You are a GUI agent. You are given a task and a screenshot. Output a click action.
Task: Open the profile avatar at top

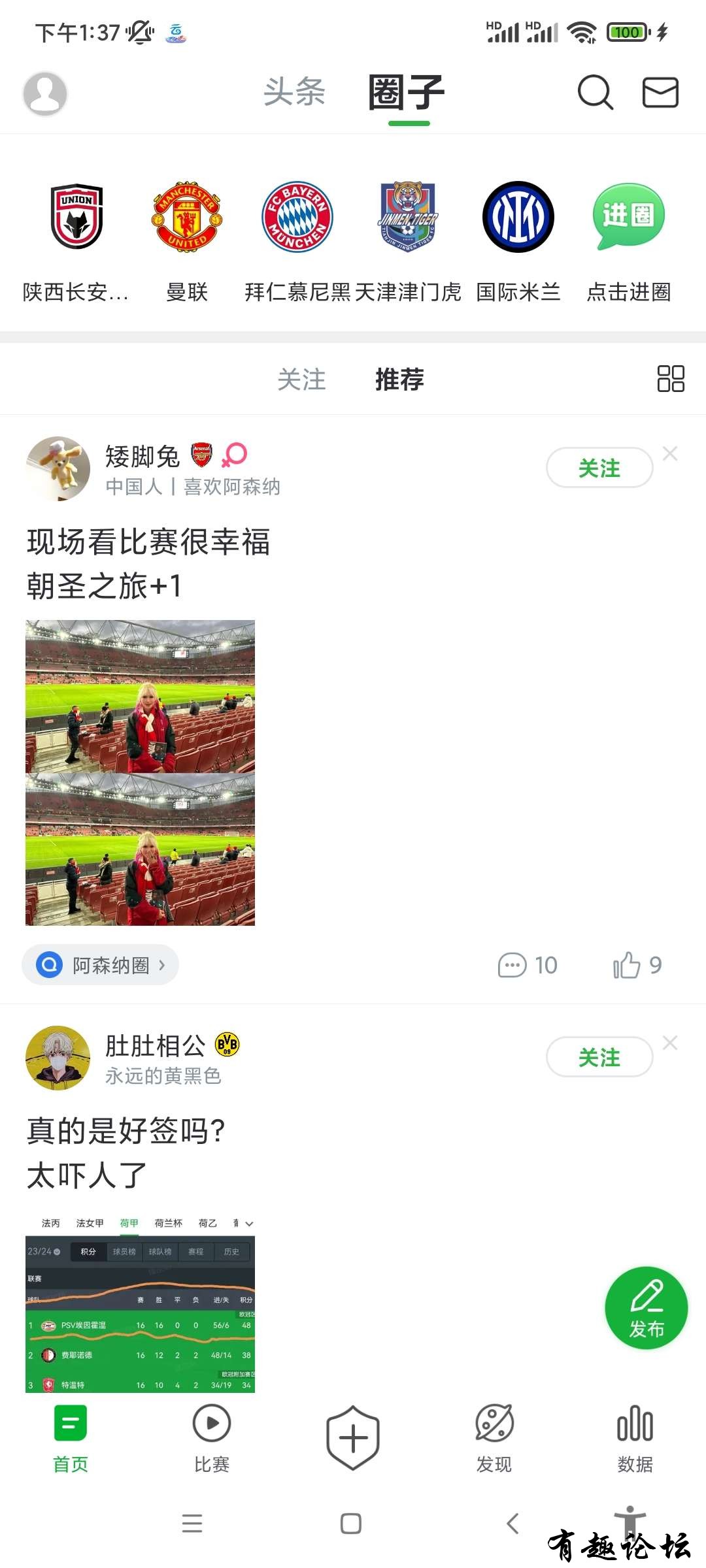coord(45,93)
